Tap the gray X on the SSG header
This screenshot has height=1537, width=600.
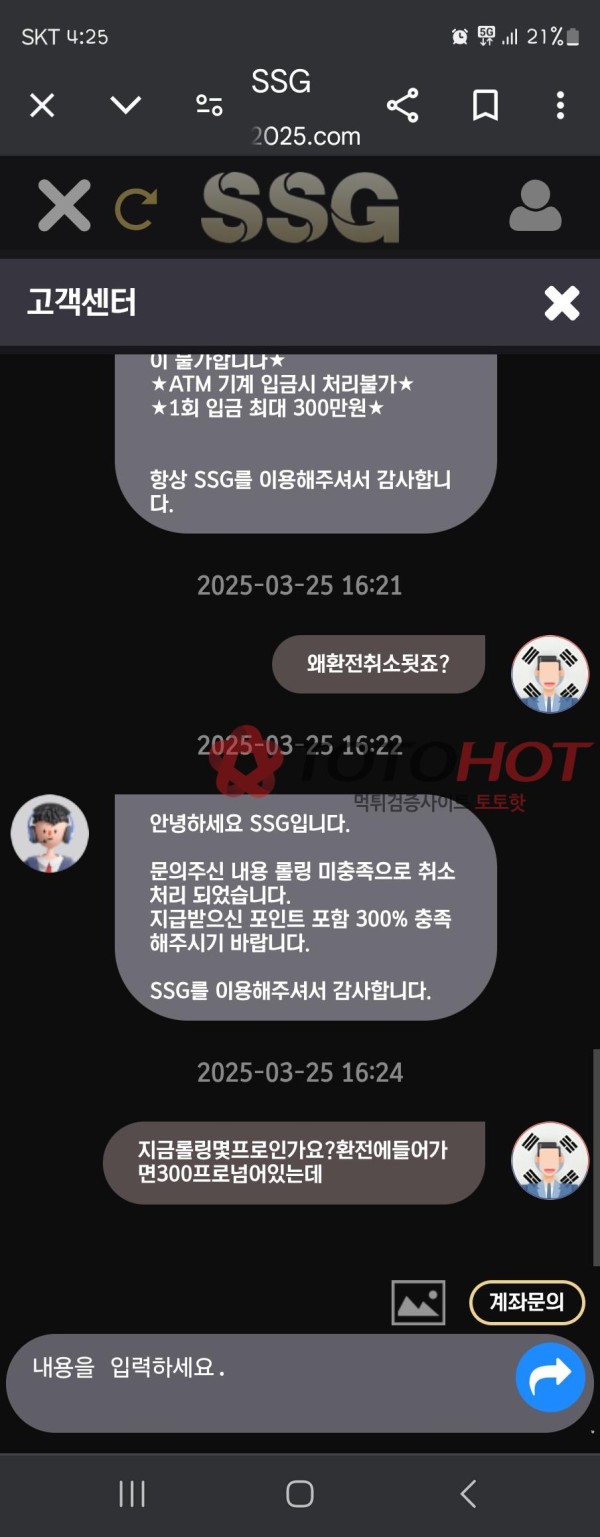coord(64,206)
